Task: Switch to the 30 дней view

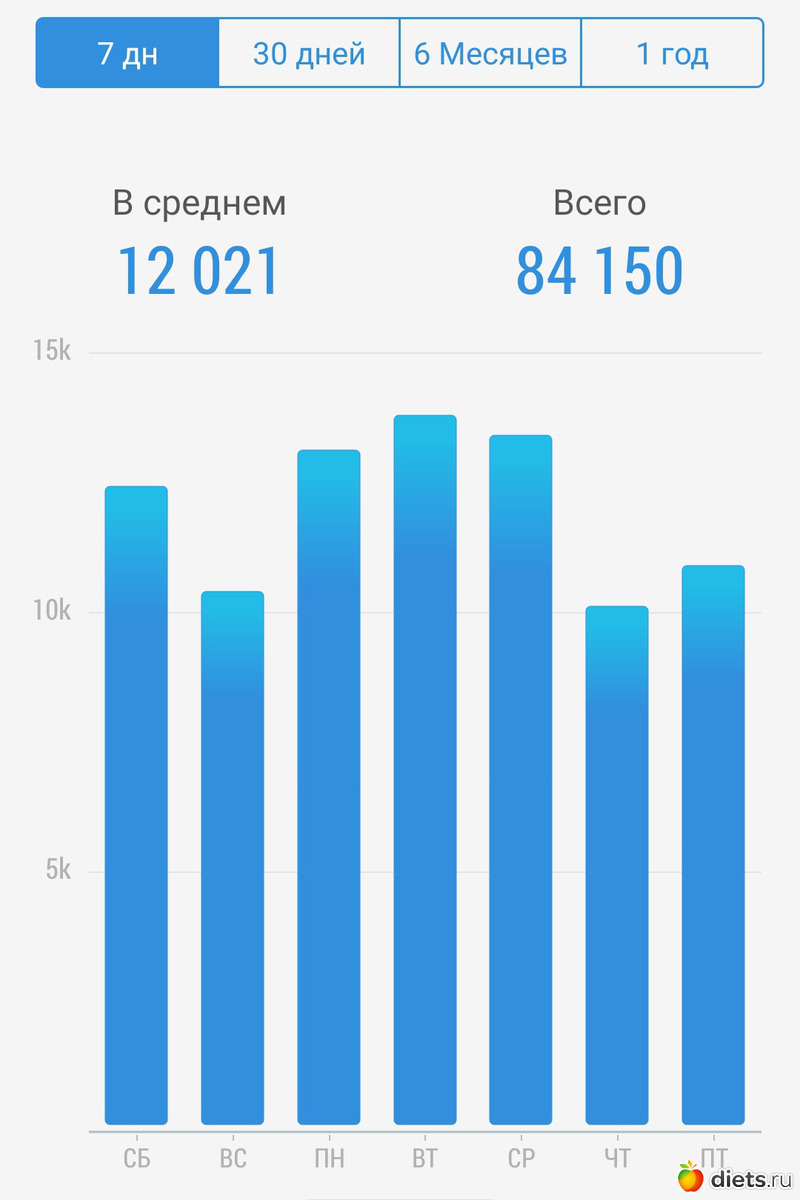Action: [x=309, y=53]
